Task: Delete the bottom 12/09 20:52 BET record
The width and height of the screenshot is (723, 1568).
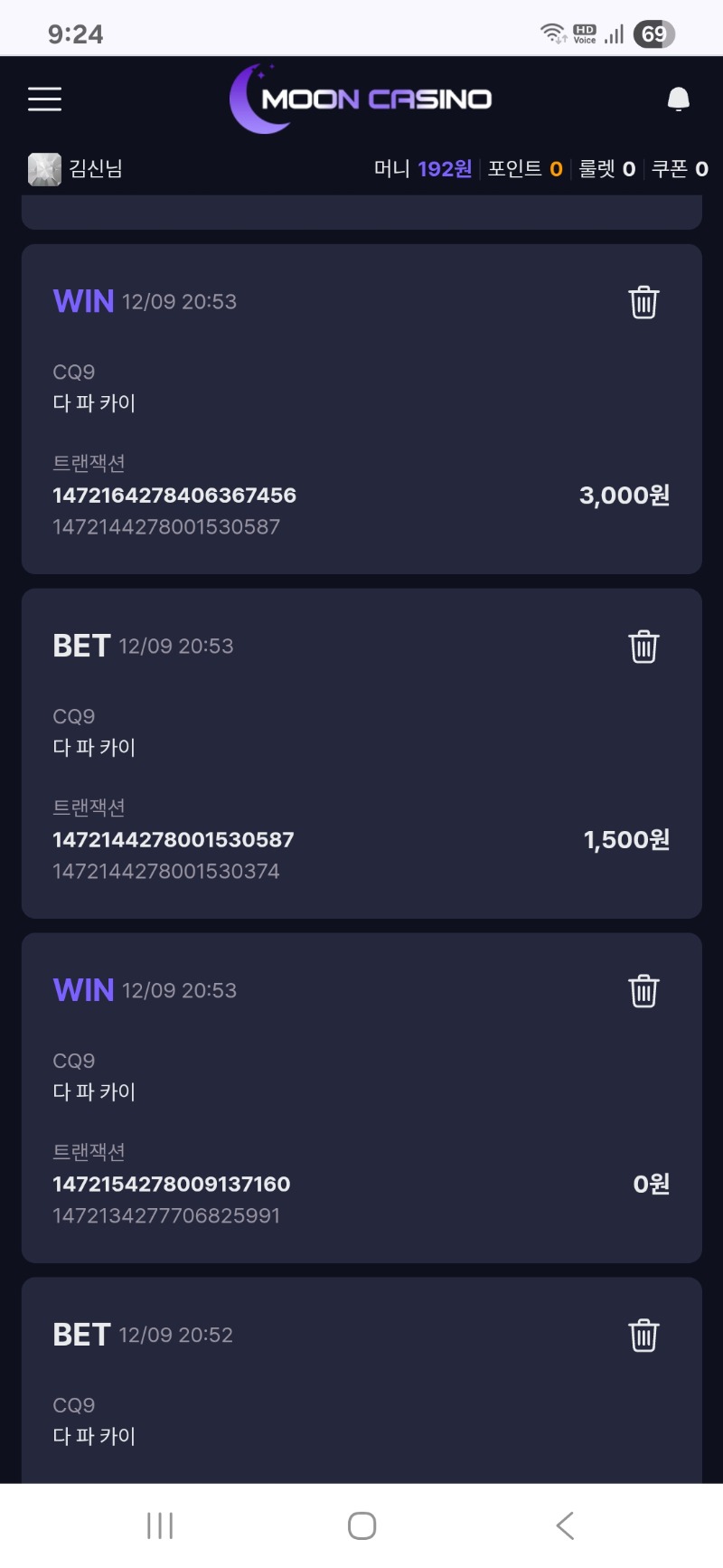Action: pos(643,1335)
